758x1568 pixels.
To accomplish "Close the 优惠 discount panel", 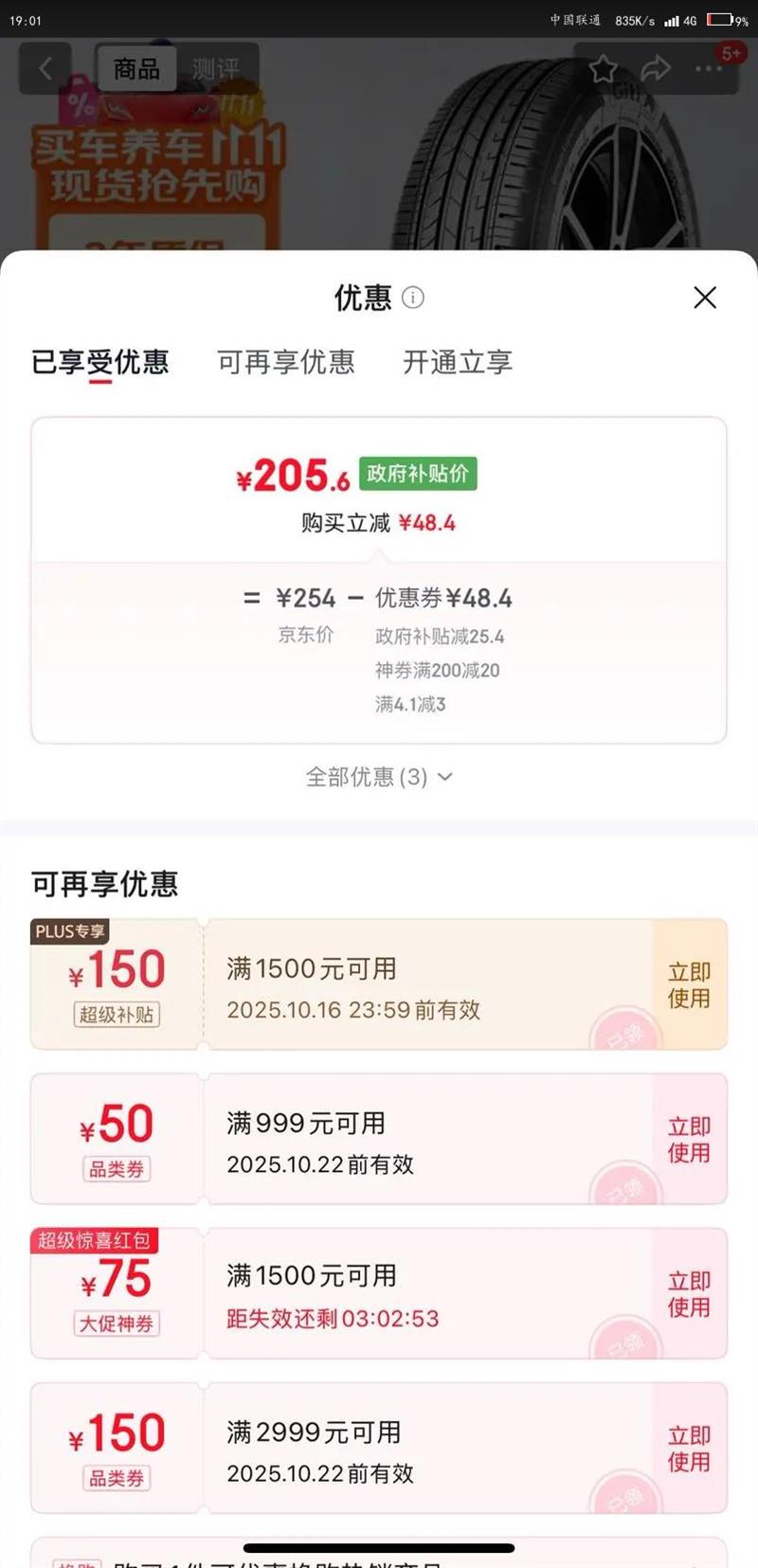I will 704,297.
